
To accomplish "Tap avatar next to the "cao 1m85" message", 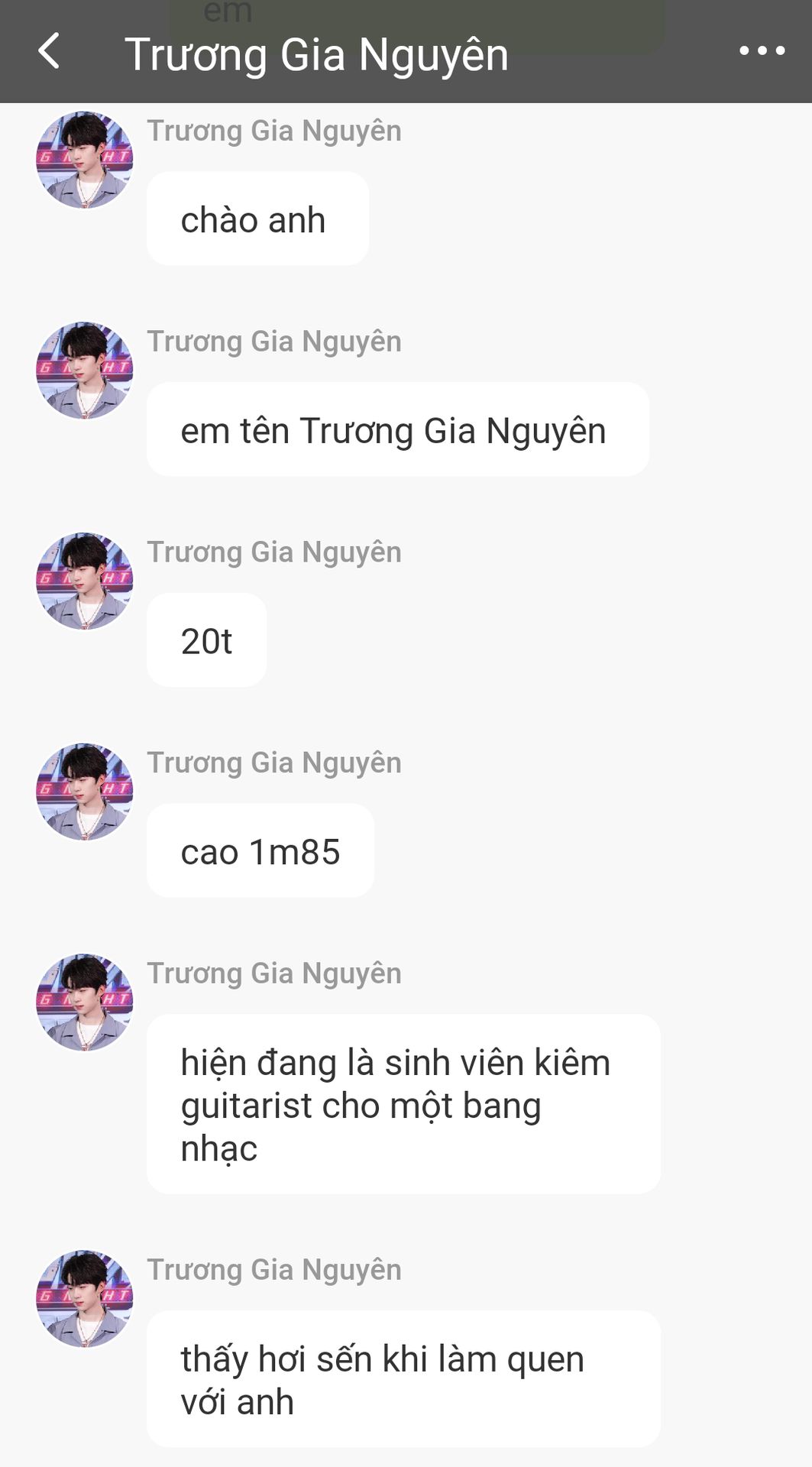I will click(85, 792).
